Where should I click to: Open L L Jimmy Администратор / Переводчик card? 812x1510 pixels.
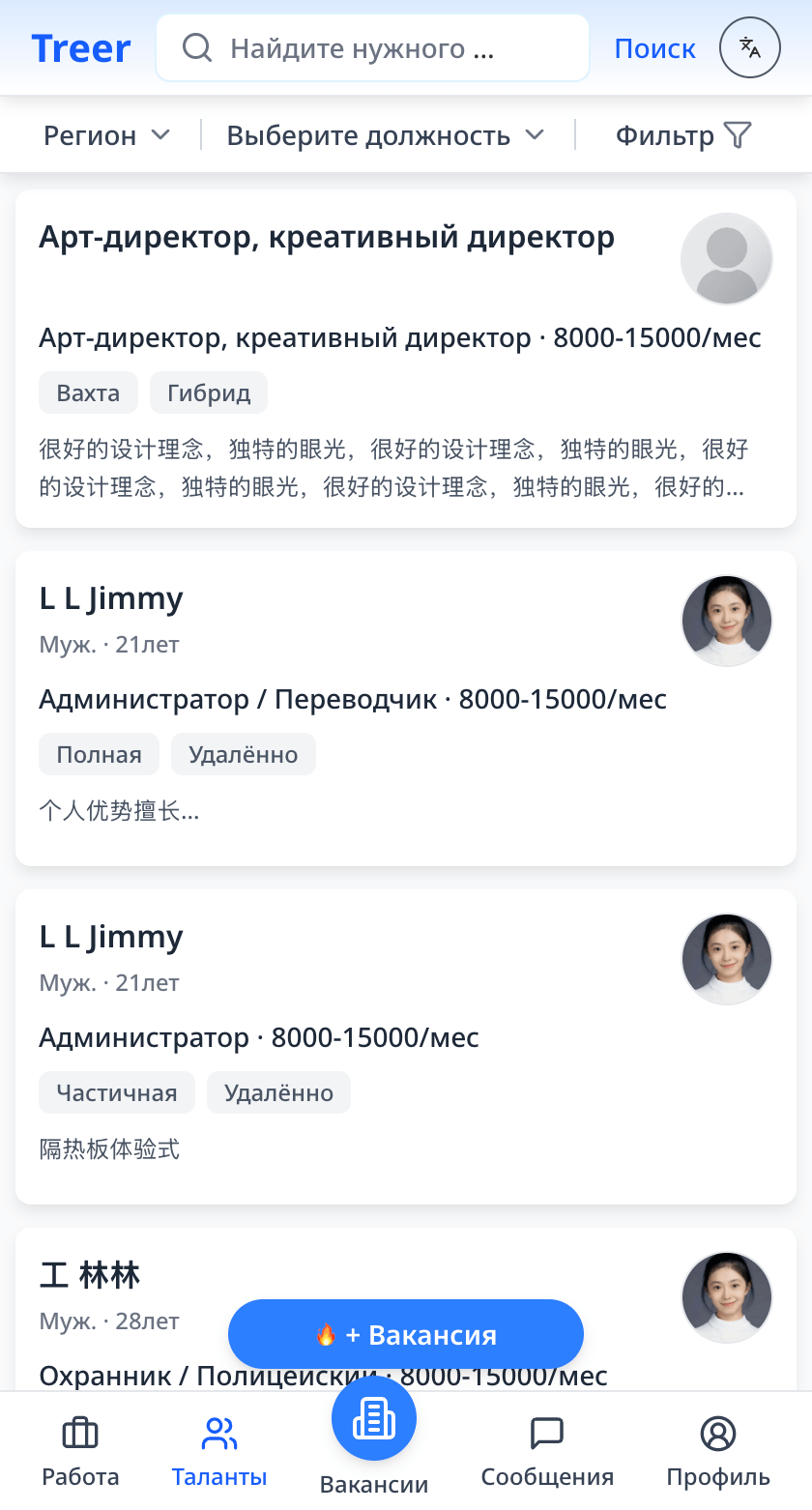[405, 708]
